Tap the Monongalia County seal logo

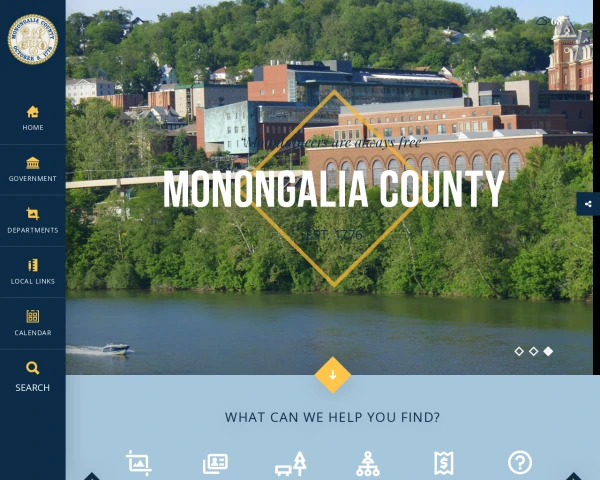33,39
